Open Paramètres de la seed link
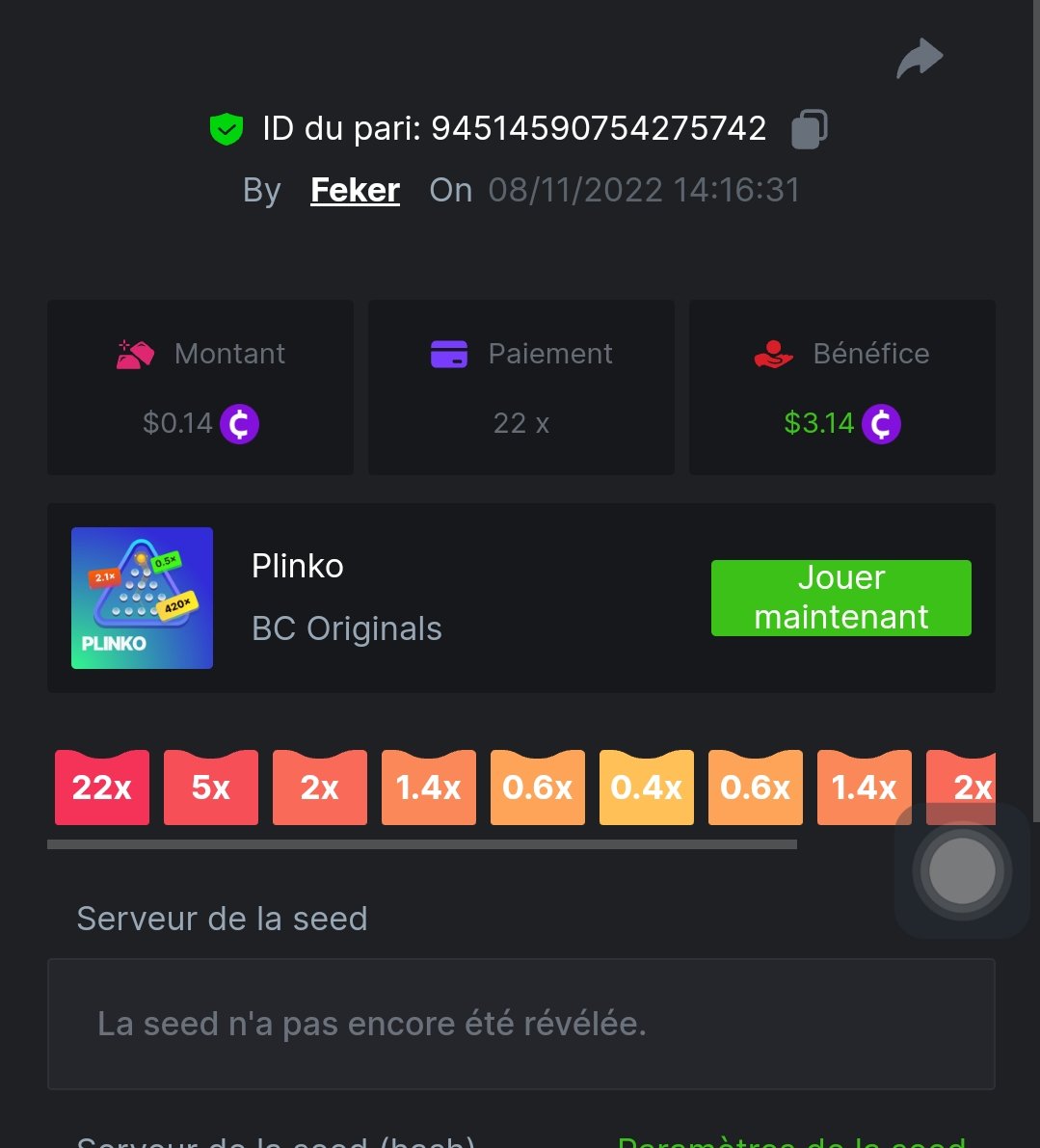The height and width of the screenshot is (1148, 1040). 790,1140
